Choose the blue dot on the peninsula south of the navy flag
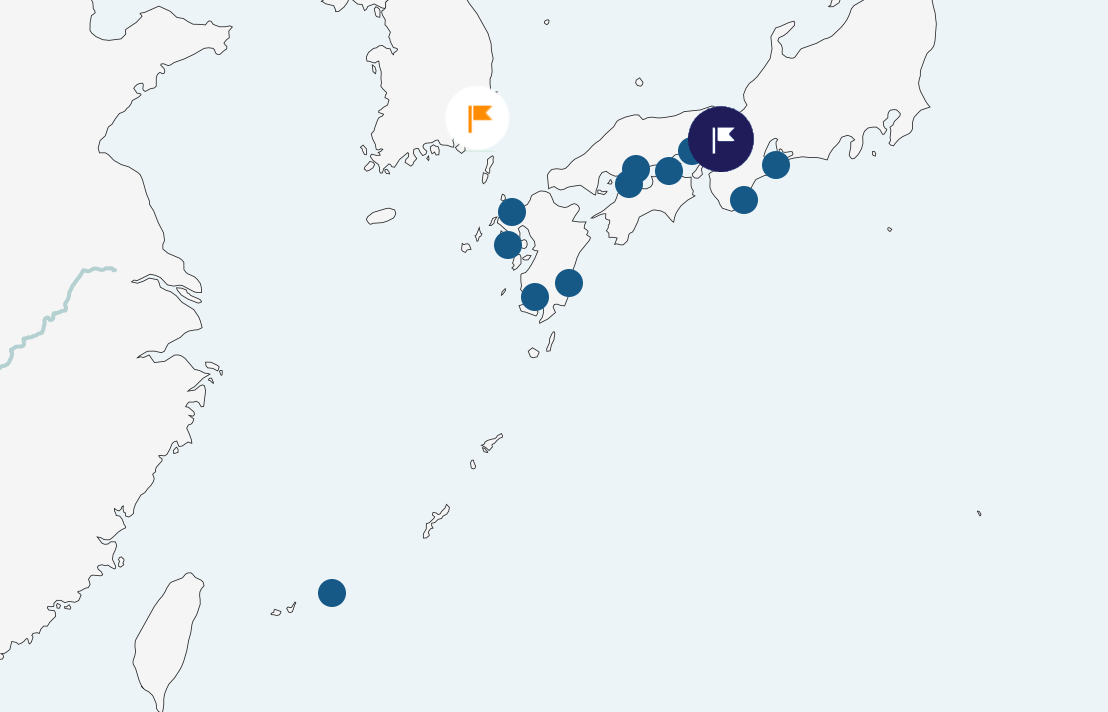Image resolution: width=1108 pixels, height=712 pixels. (x=744, y=200)
